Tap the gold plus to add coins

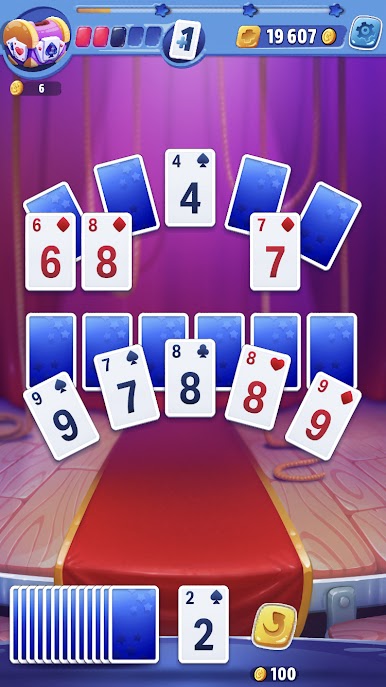coord(248,36)
